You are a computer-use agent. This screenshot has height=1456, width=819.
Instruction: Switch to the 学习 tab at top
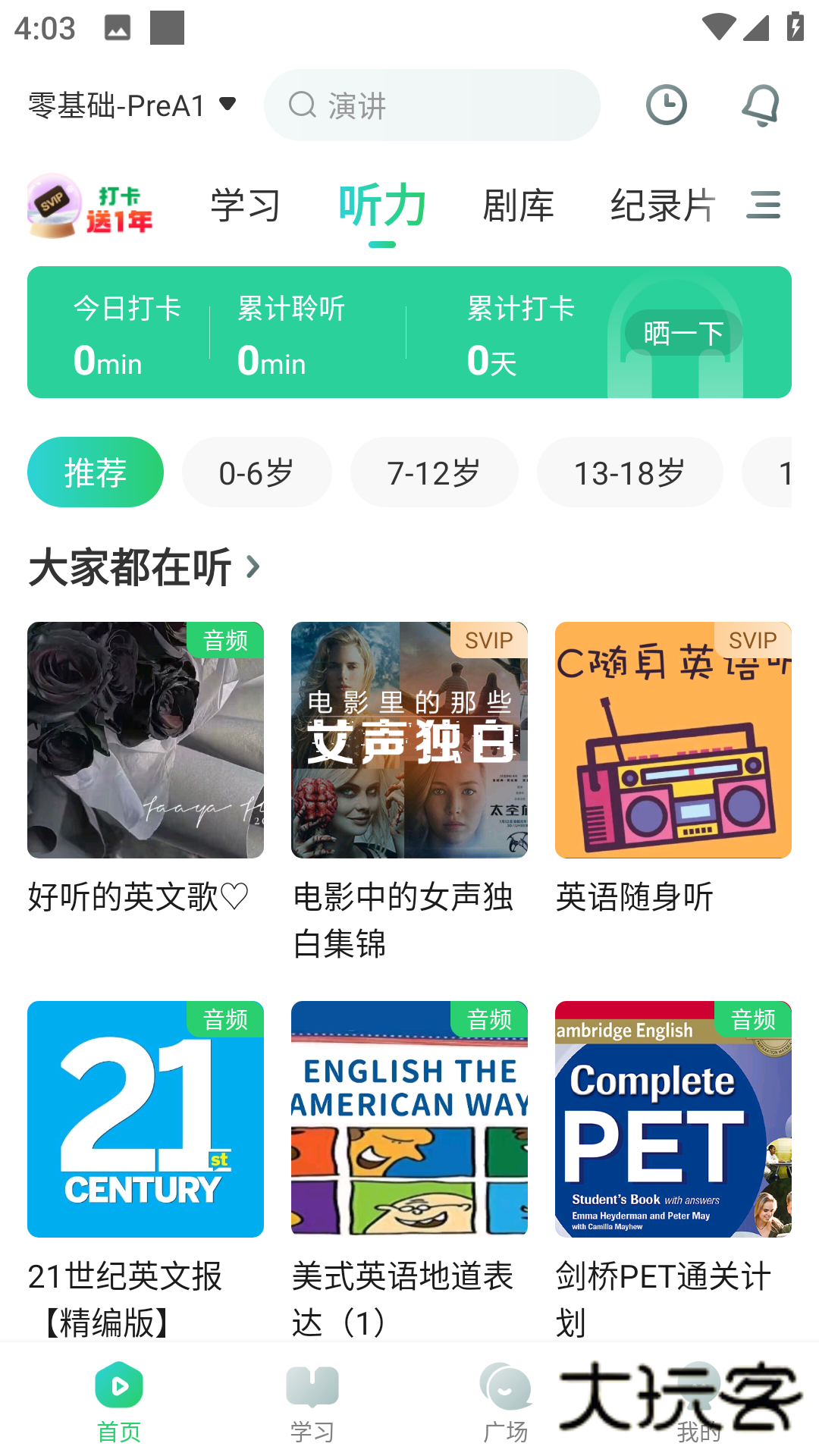[x=246, y=206]
